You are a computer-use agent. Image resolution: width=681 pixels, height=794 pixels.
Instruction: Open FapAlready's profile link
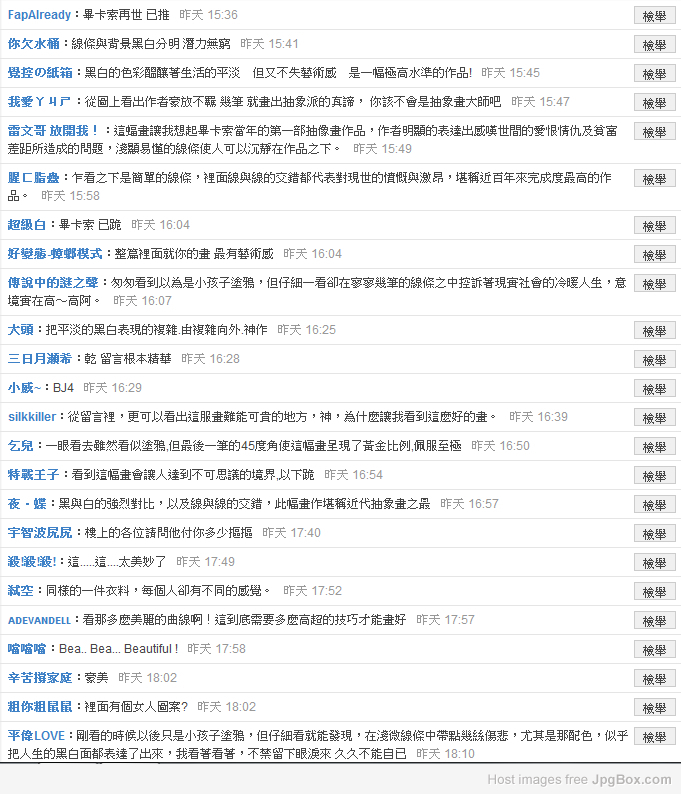(x=39, y=15)
